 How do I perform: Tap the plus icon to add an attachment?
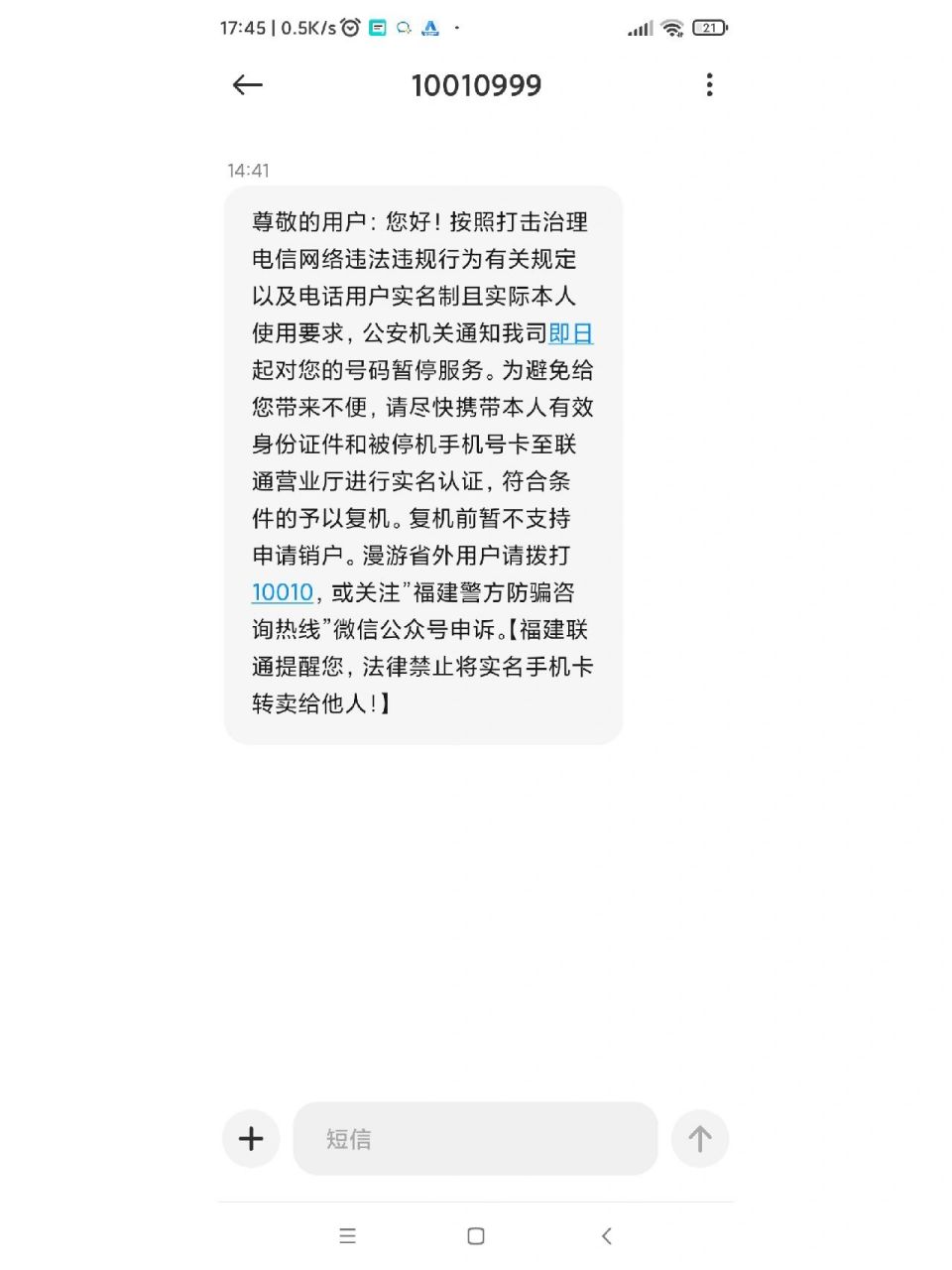tap(250, 1139)
